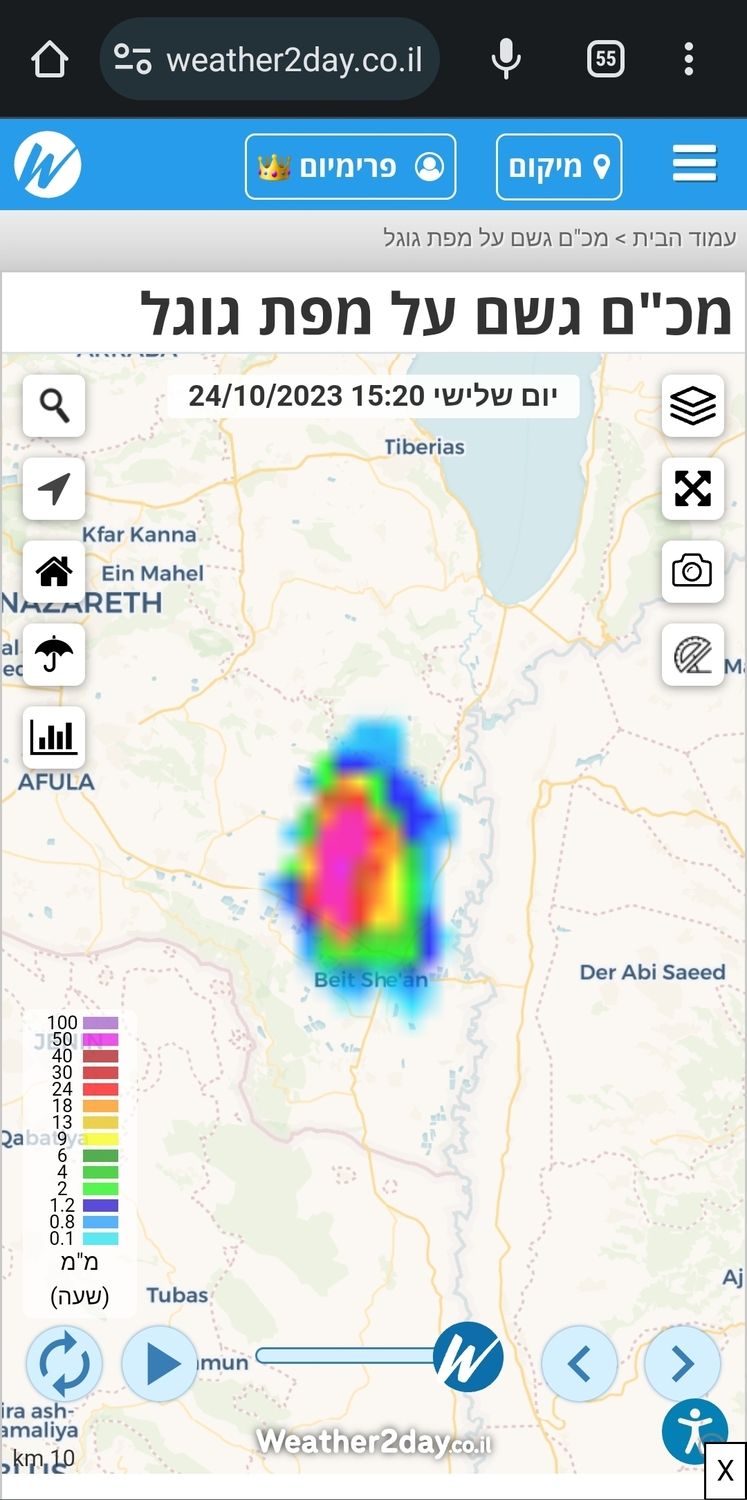
Task: Open the site hamburger menu
Action: [694, 164]
